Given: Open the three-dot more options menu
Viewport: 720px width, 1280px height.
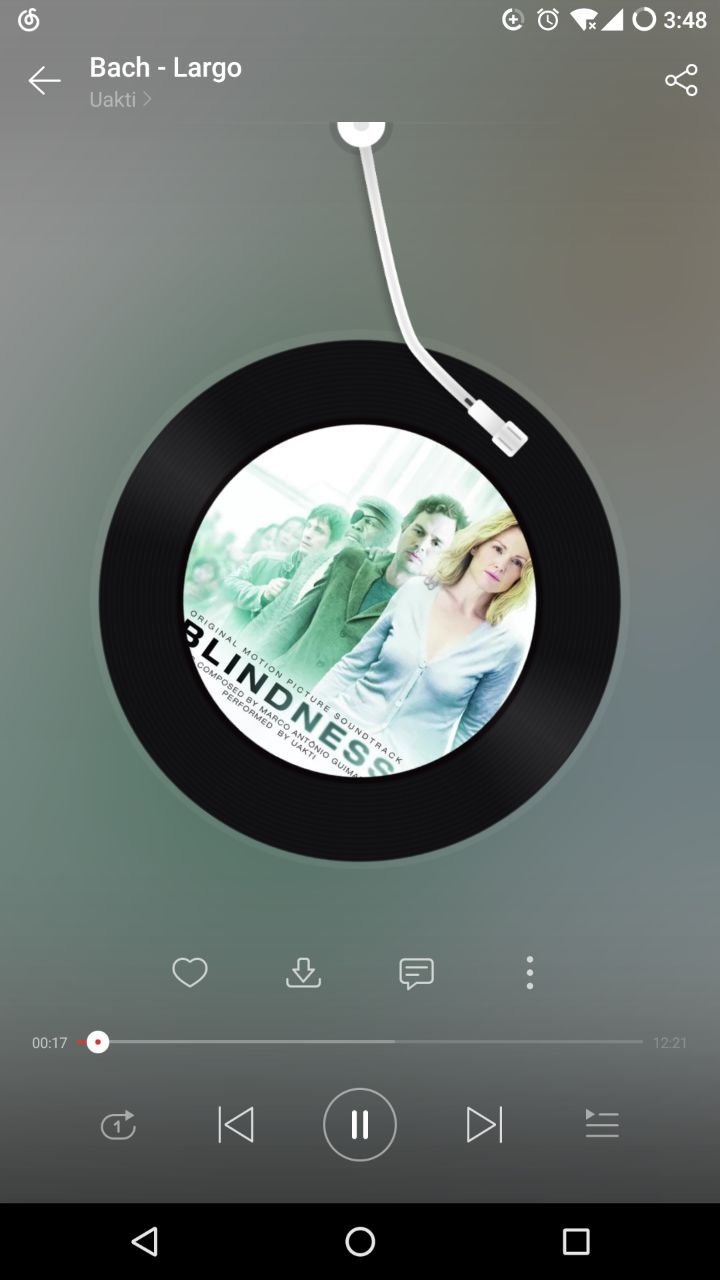Looking at the screenshot, I should click(x=530, y=972).
